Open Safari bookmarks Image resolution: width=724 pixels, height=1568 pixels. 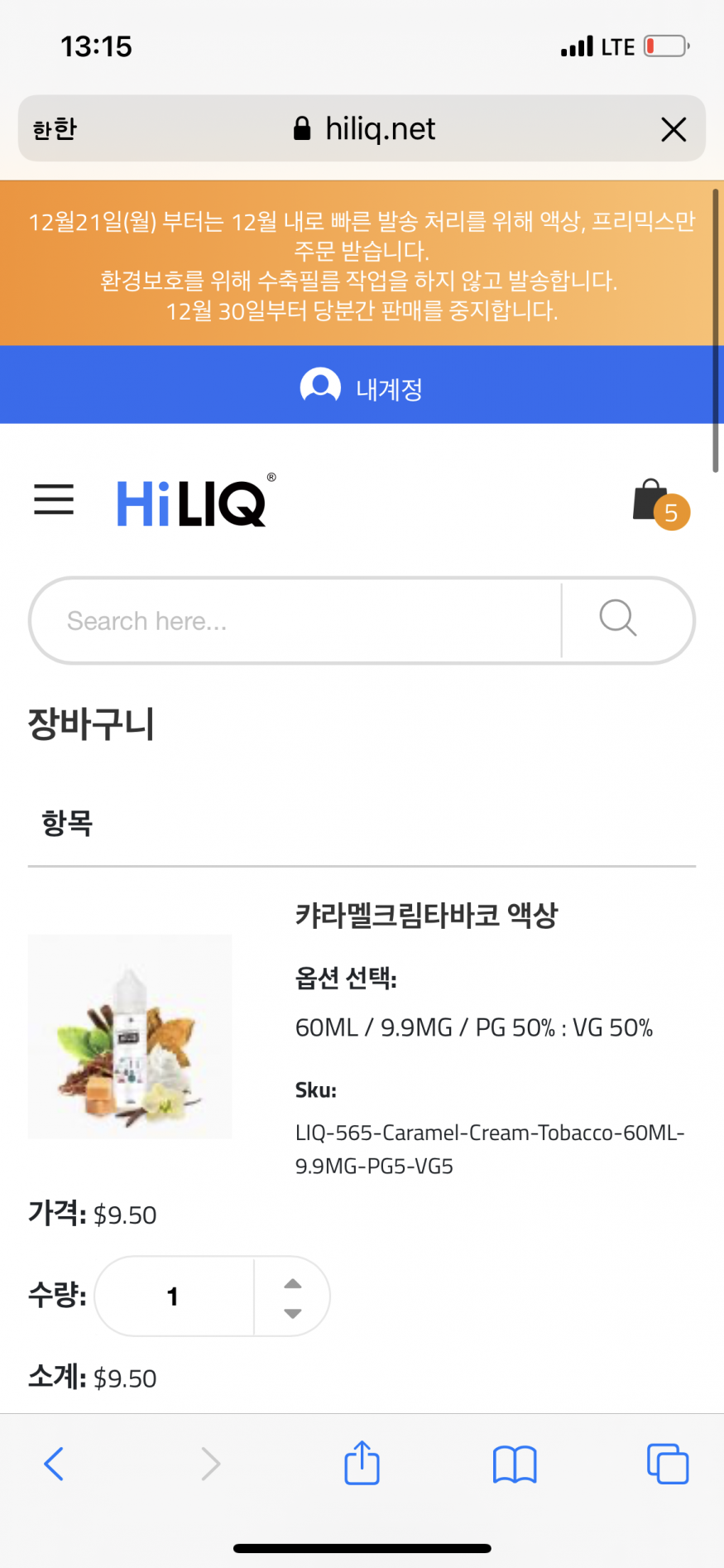tap(515, 1464)
